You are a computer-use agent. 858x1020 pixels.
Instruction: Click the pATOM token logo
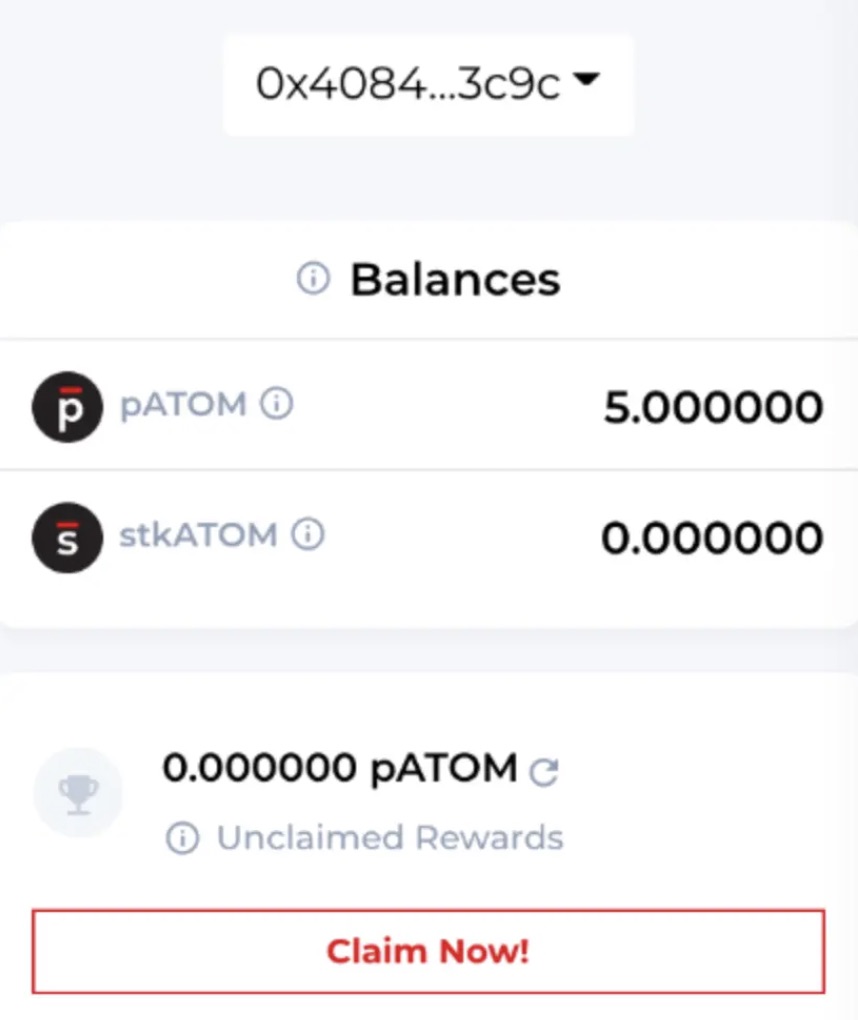click(67, 405)
